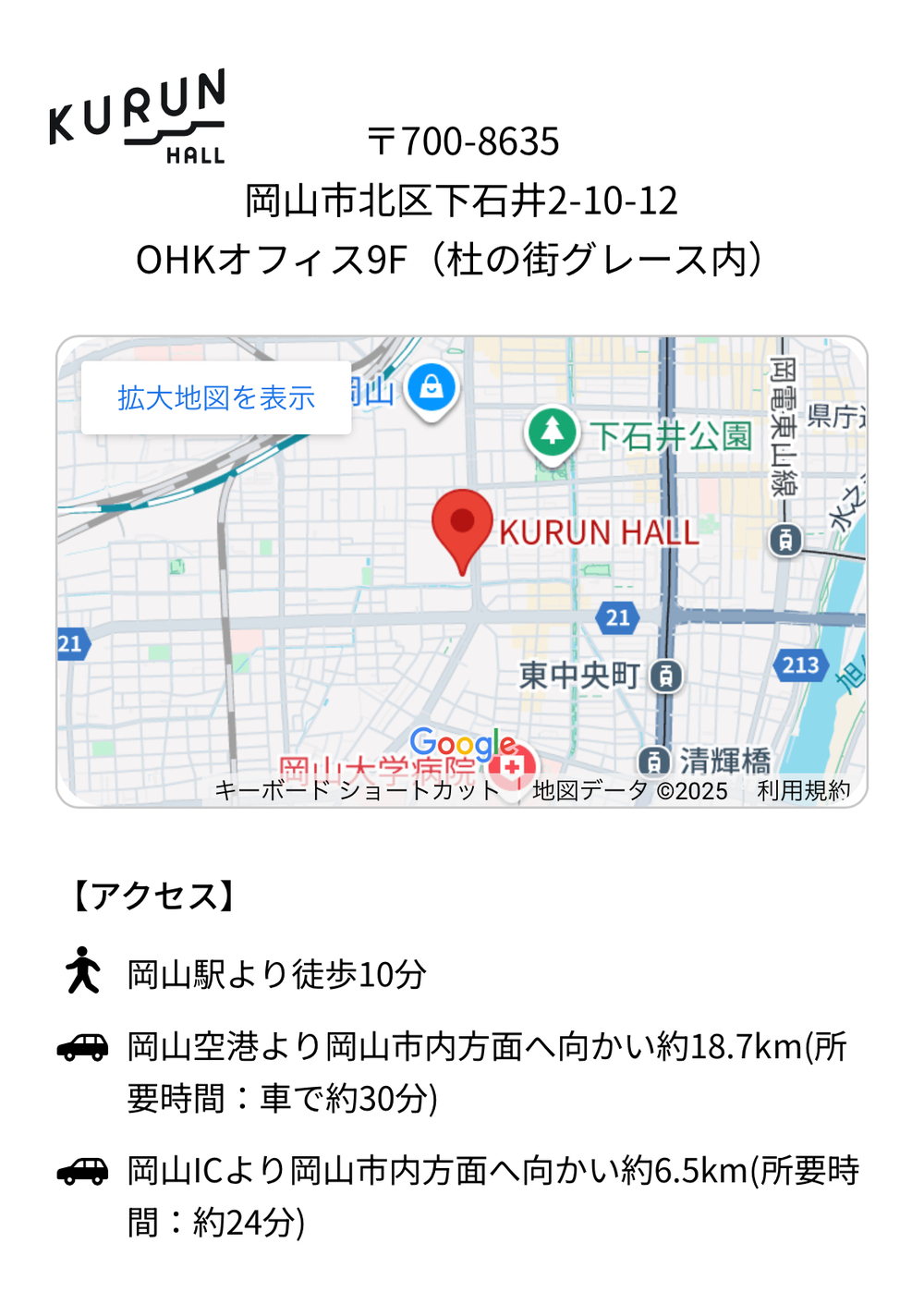Open the larger map via 拡大地図を表示
This screenshot has width=924, height=1304.
tap(215, 397)
